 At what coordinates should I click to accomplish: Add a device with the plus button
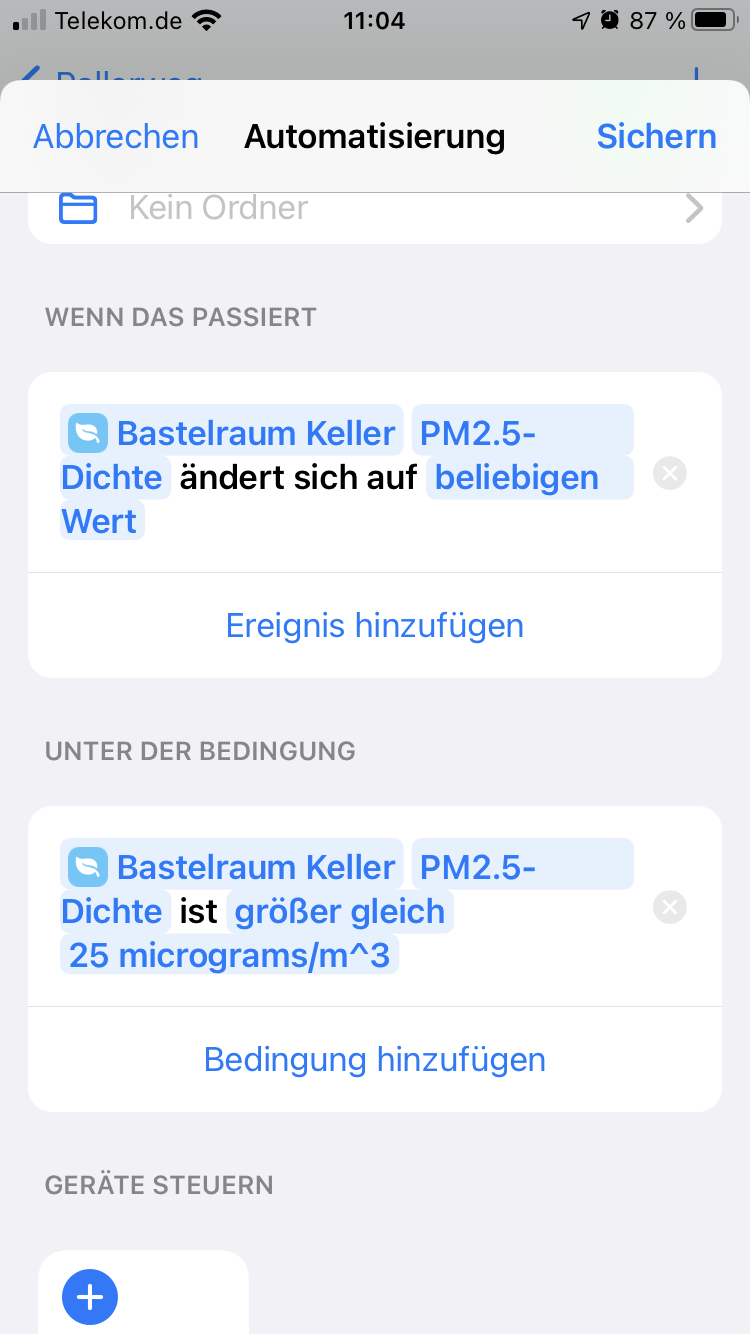tap(90, 1297)
